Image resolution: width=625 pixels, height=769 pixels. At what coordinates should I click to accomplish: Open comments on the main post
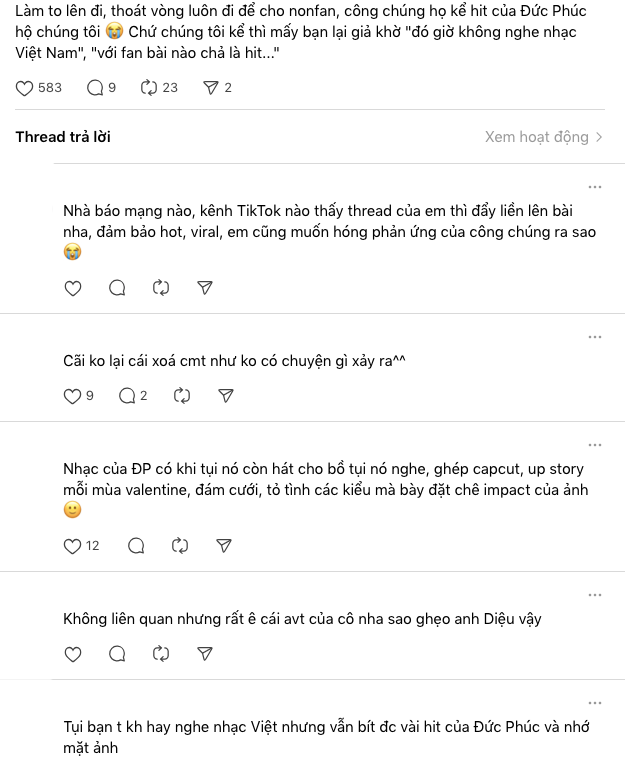[x=96, y=88]
